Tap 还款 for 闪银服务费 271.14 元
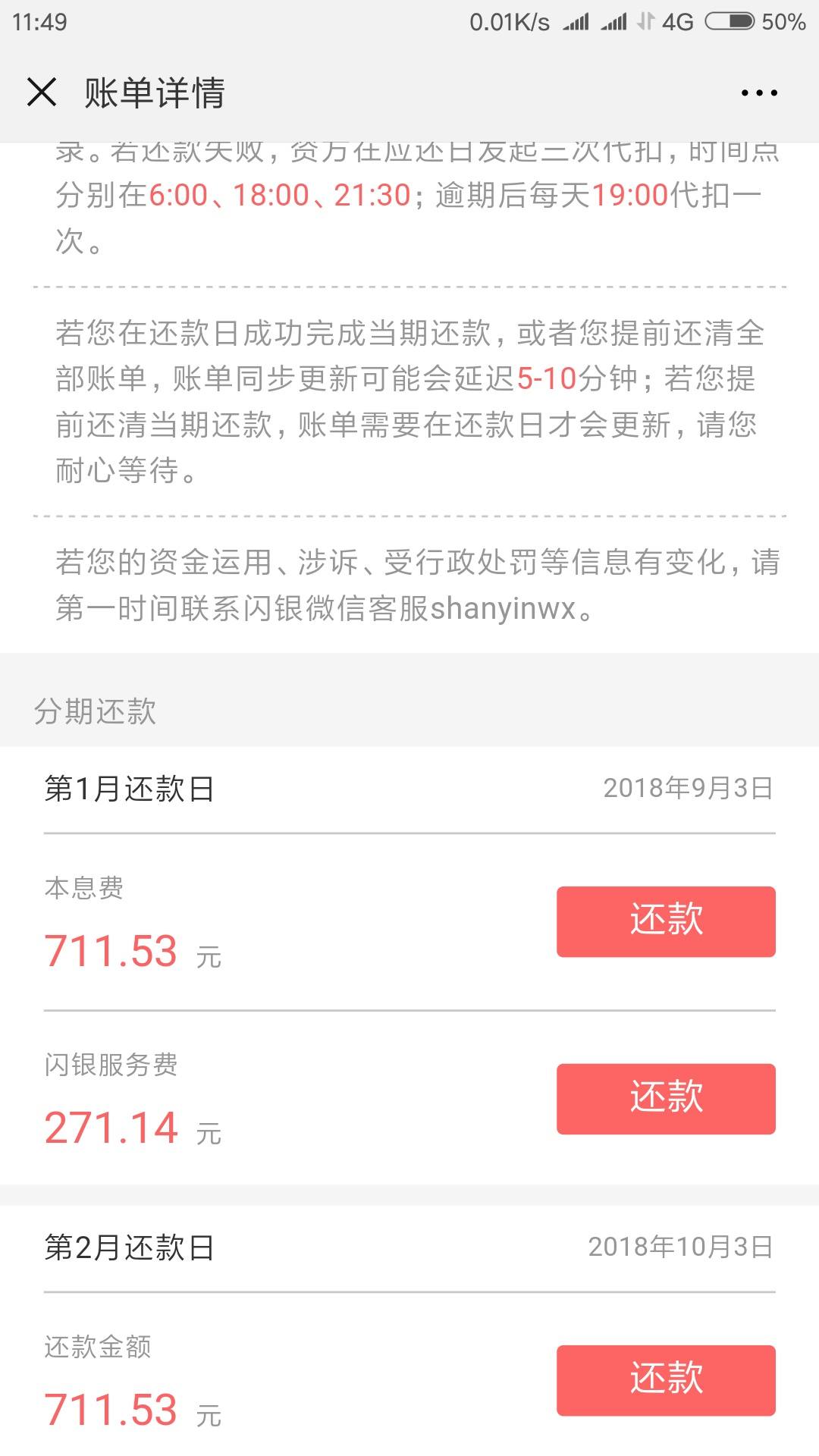The width and height of the screenshot is (819, 1456). (x=666, y=1099)
